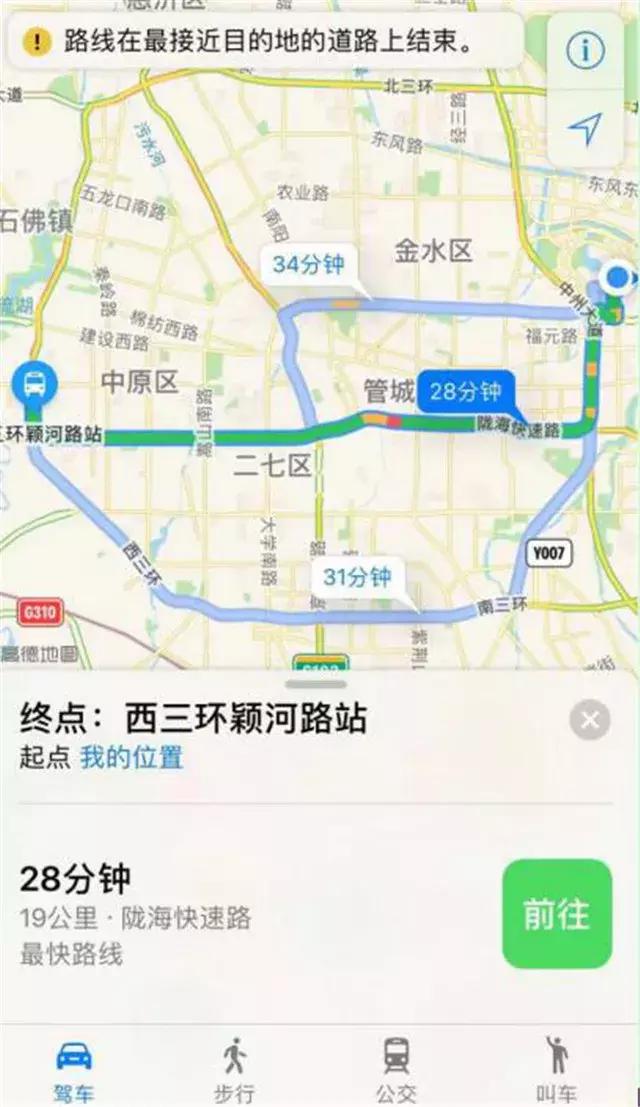
Task: Select the 31分钟 alternate route label
Action: coord(355,577)
